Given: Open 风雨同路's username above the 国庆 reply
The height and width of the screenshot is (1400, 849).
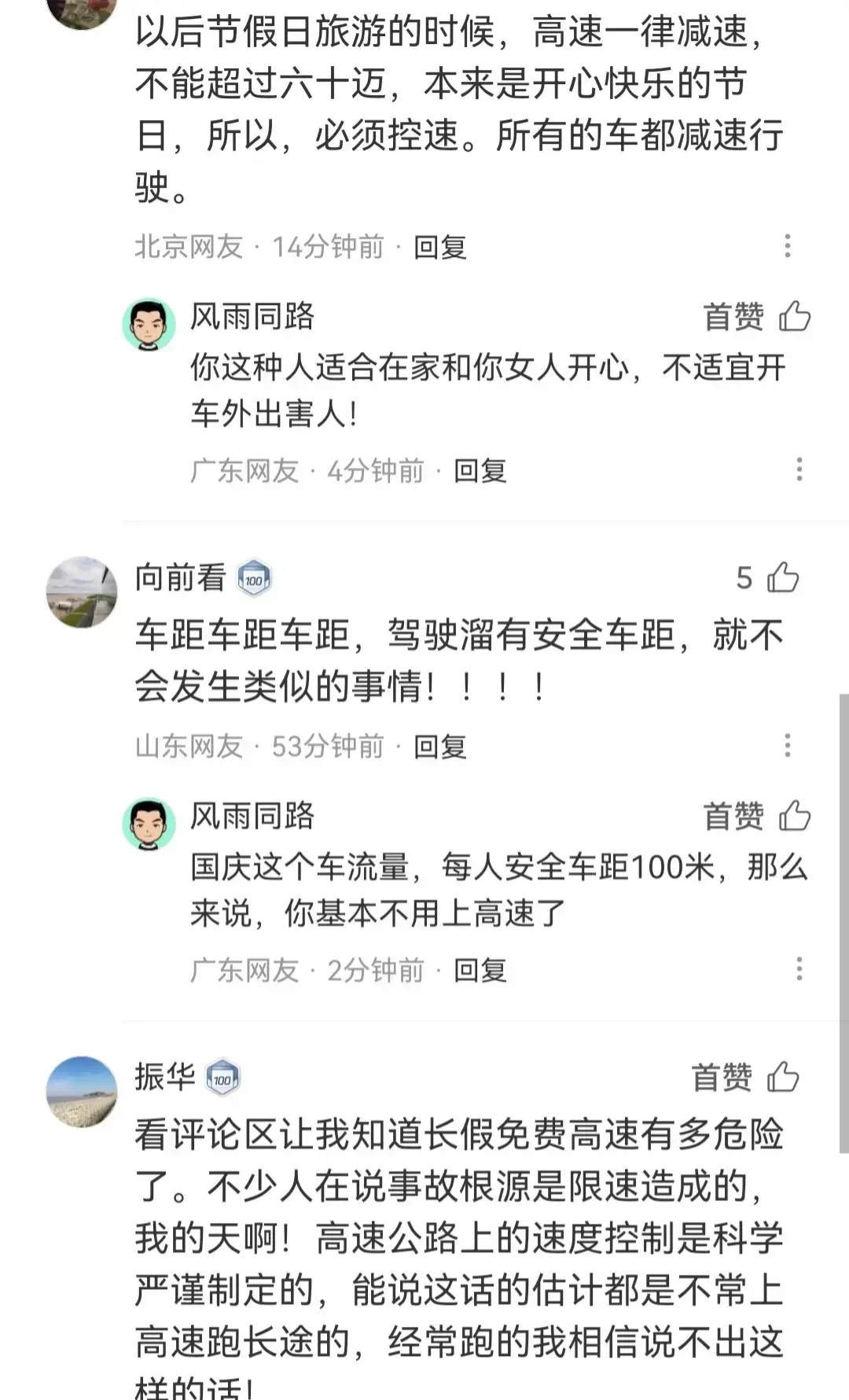Looking at the screenshot, I should coord(252,816).
